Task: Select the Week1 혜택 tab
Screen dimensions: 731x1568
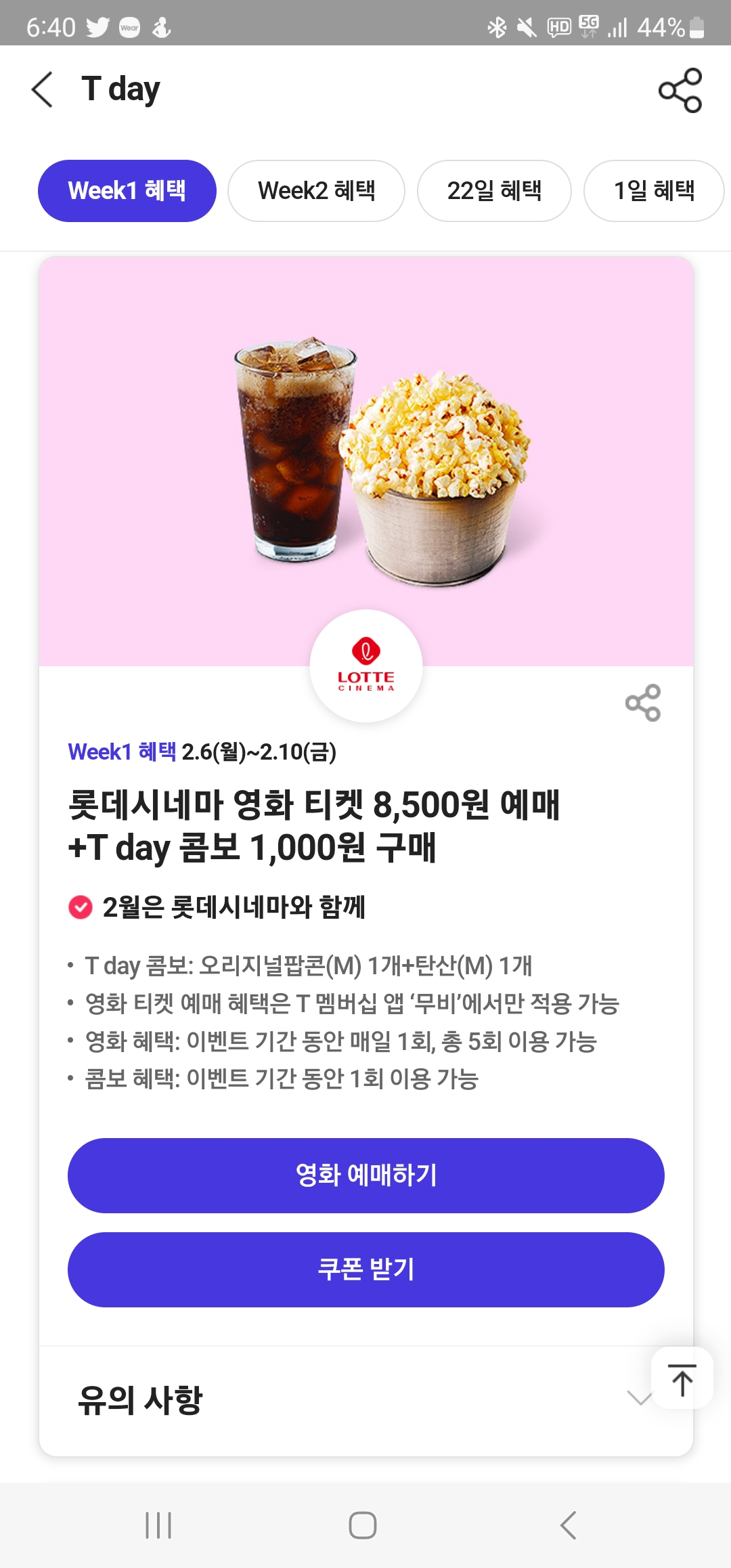Action: tap(127, 191)
